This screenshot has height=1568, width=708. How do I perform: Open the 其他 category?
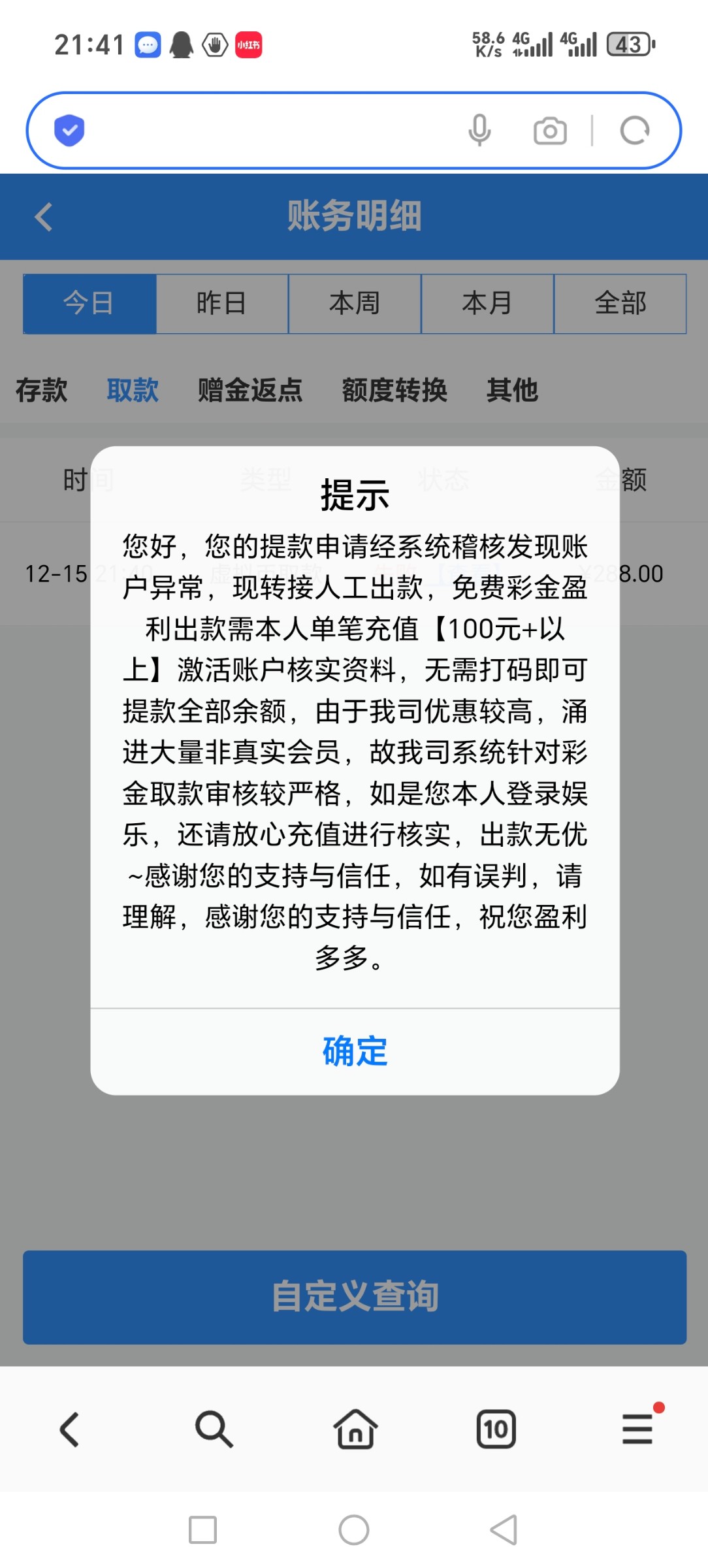click(512, 390)
